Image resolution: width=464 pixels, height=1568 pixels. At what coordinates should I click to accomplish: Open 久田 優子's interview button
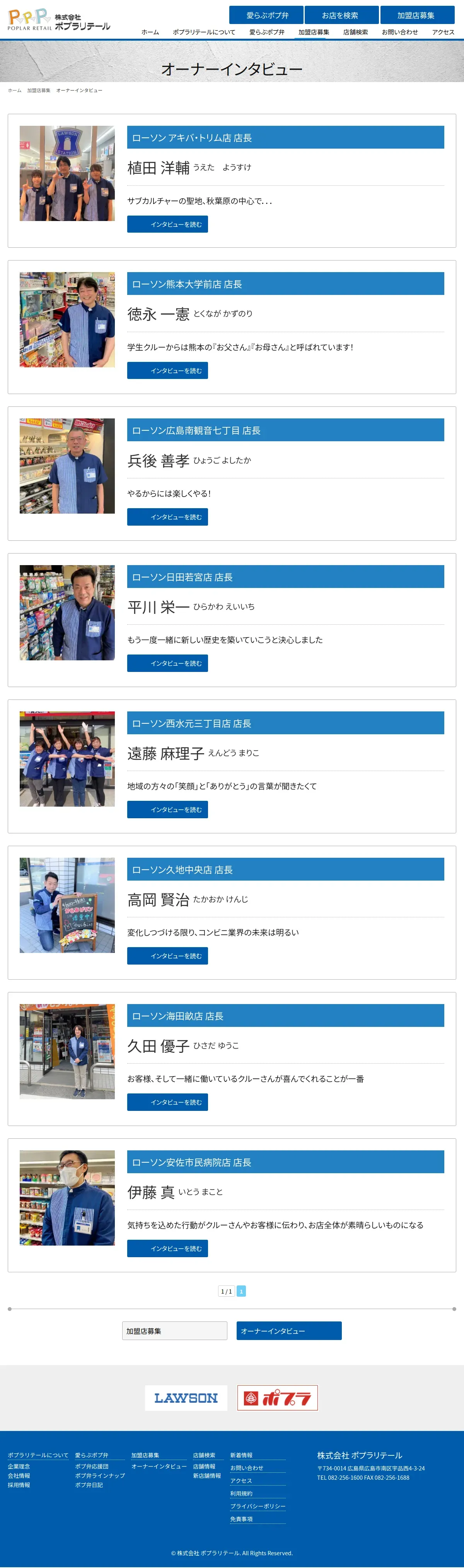tap(167, 1102)
